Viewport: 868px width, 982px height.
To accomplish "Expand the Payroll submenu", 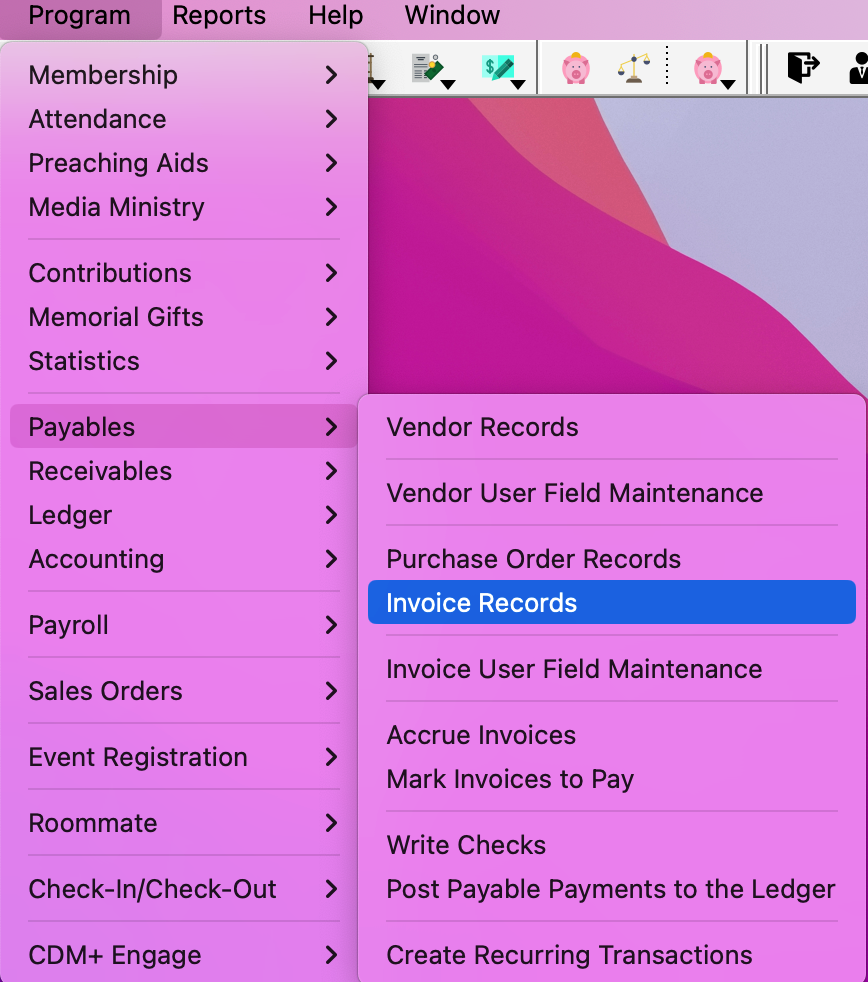I will [68, 625].
